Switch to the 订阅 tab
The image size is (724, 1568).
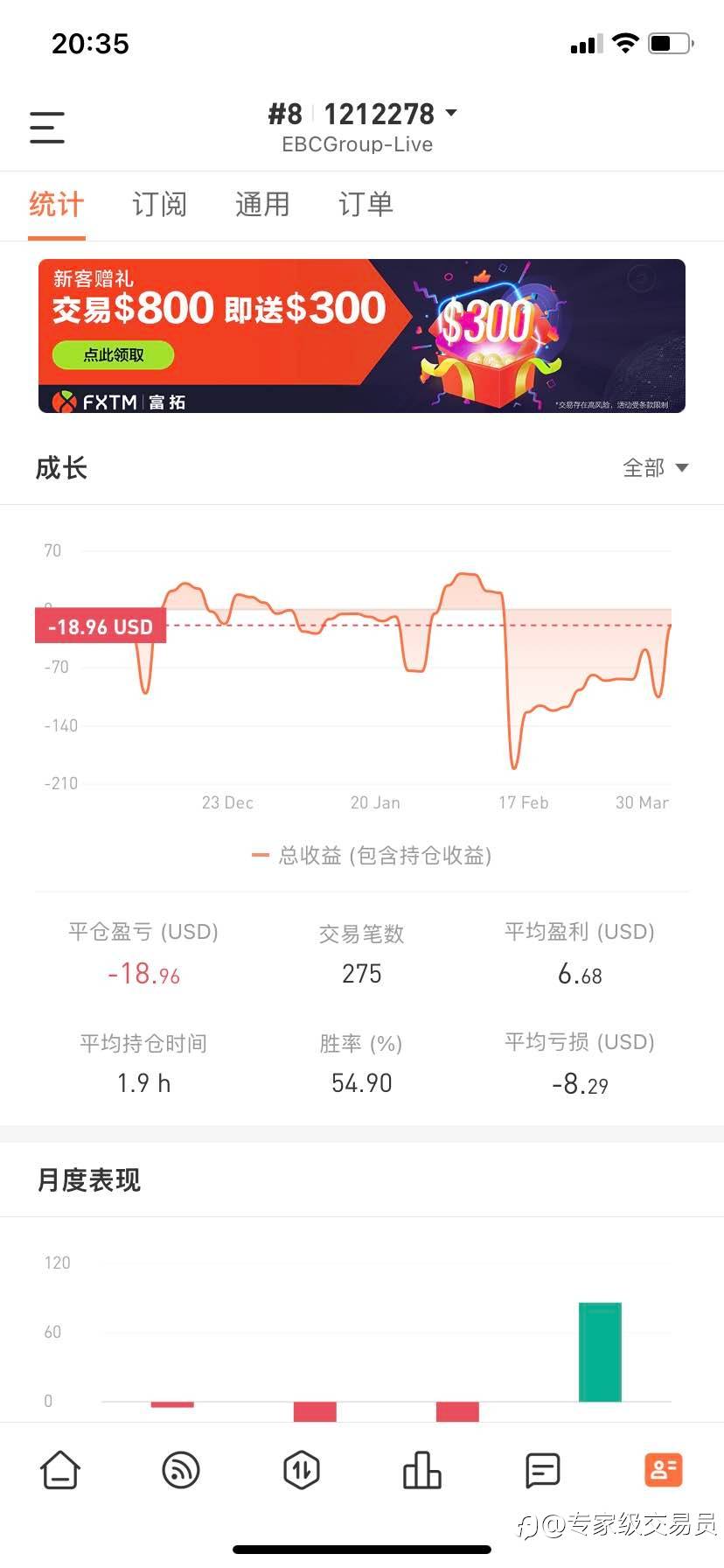[x=159, y=205]
